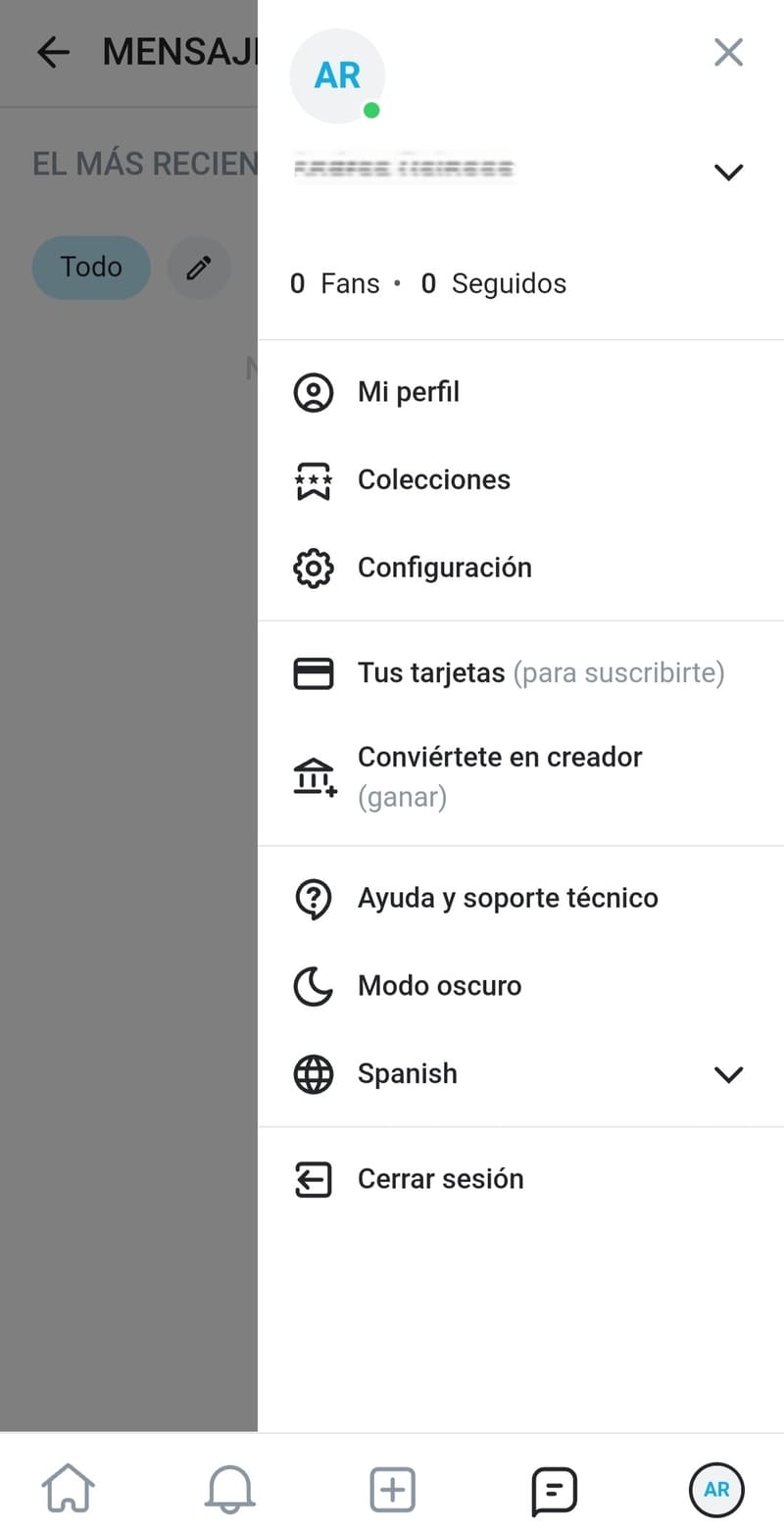View the 0 Fans list

[x=335, y=284]
